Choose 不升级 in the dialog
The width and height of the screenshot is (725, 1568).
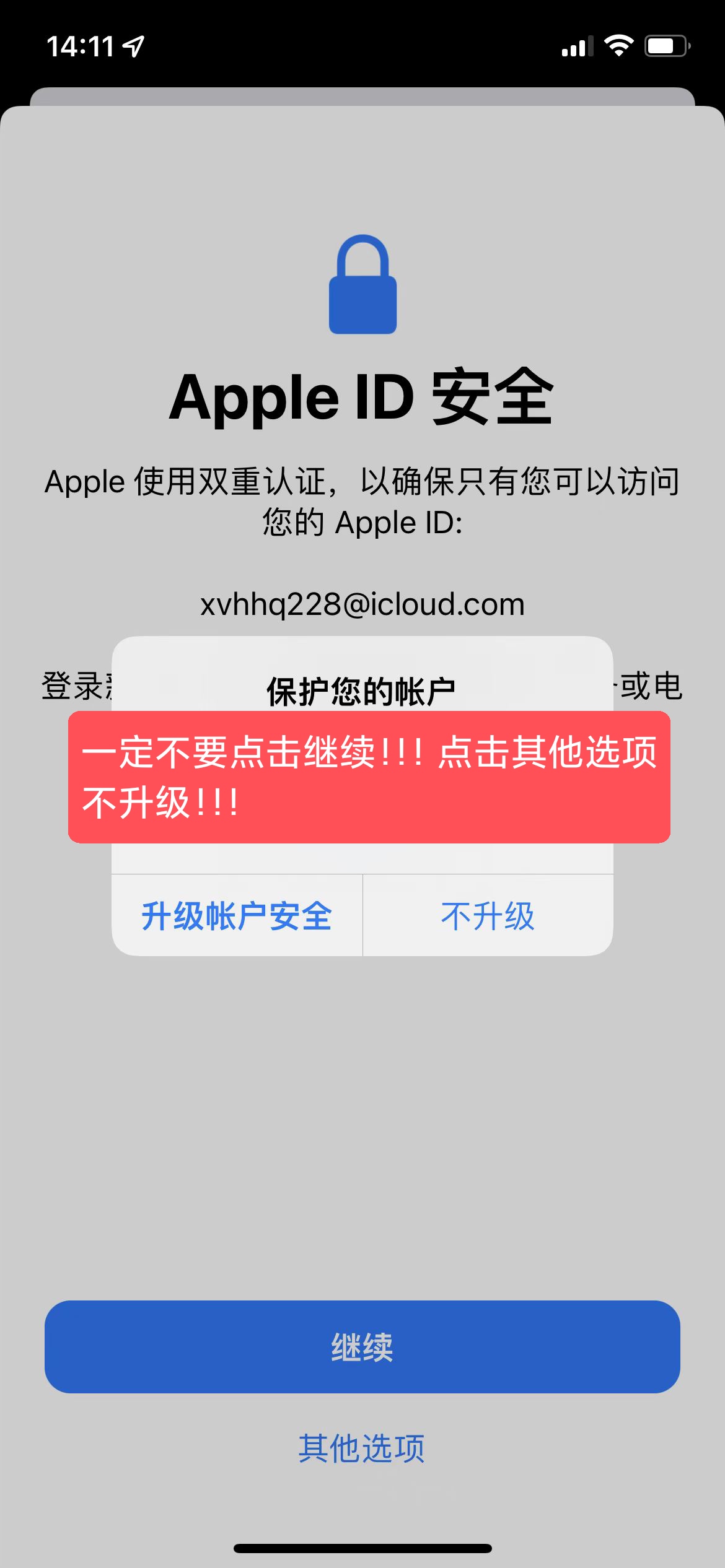(x=488, y=916)
